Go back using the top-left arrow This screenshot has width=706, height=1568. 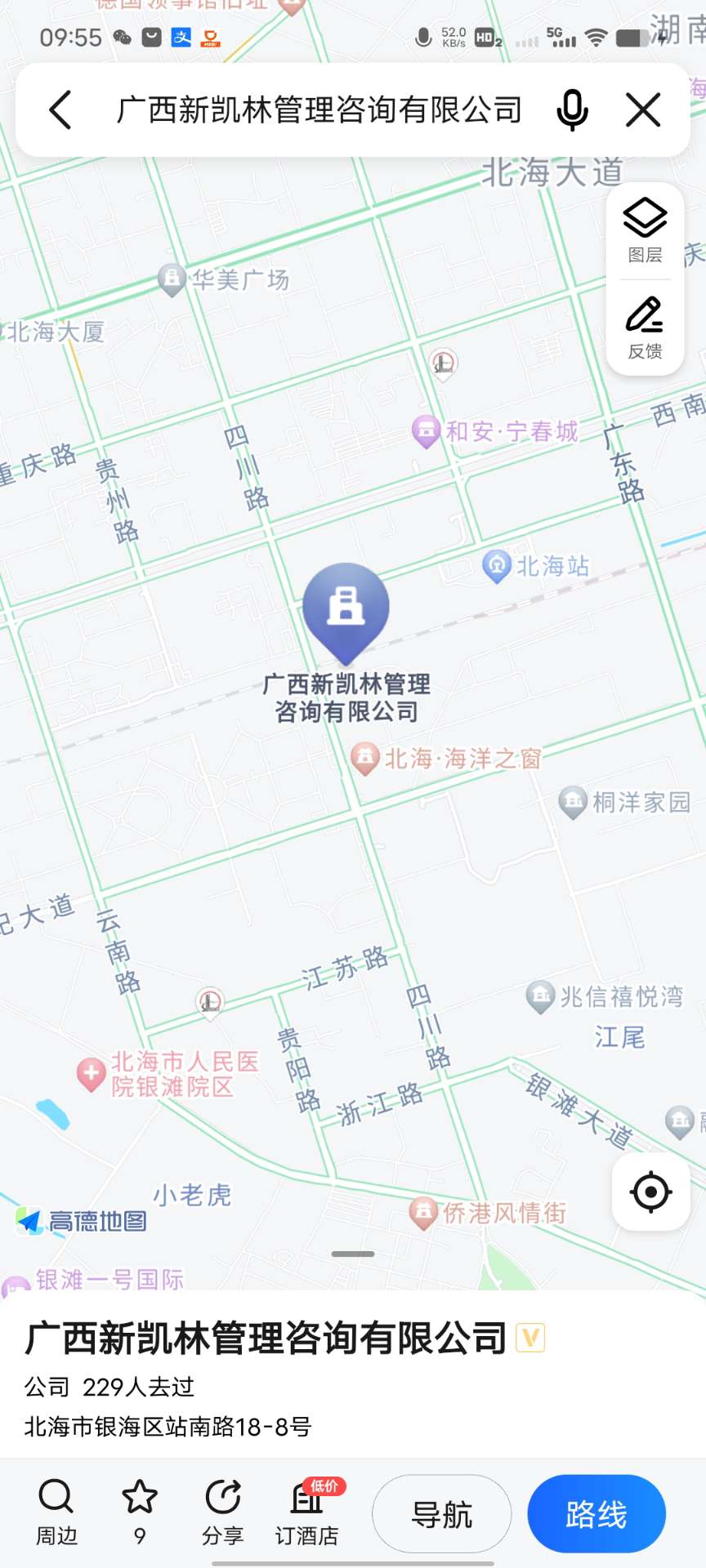click(60, 109)
